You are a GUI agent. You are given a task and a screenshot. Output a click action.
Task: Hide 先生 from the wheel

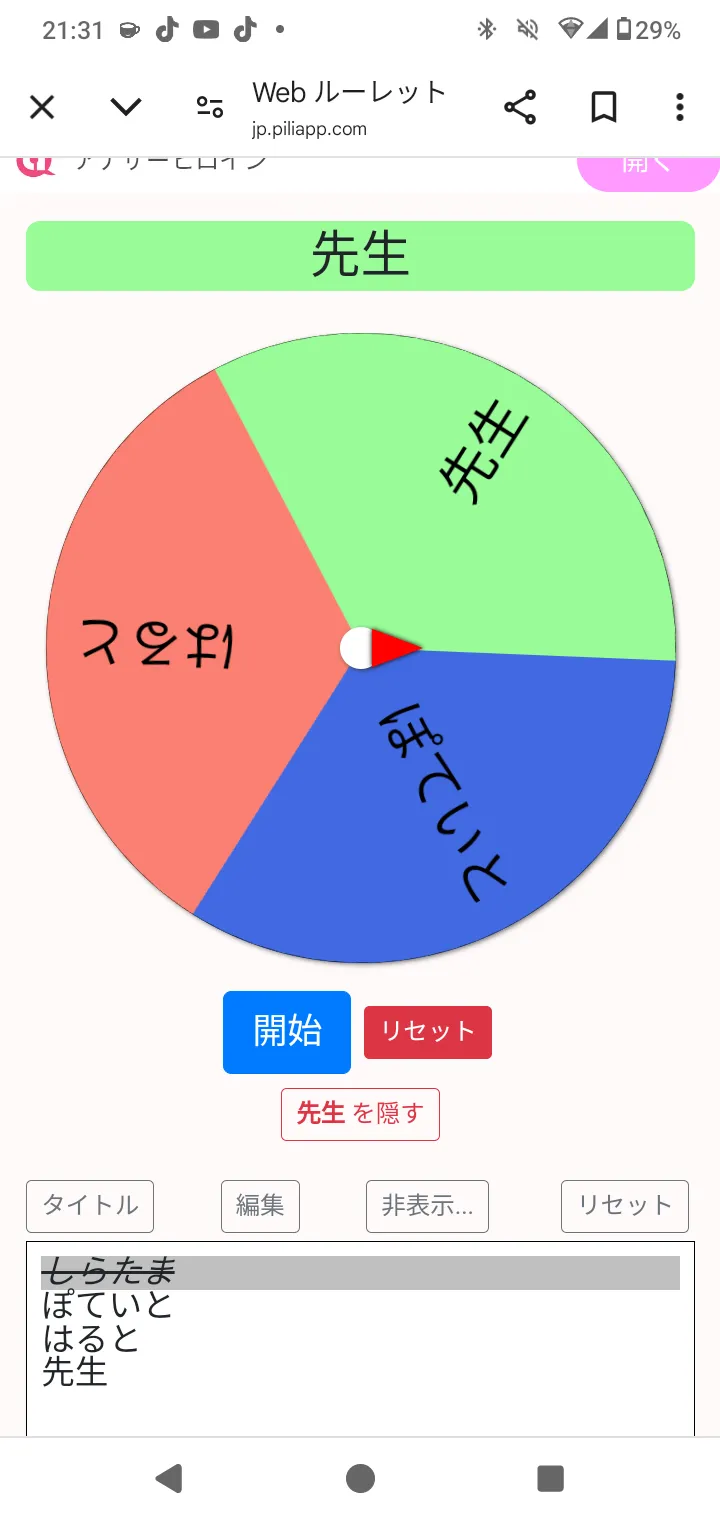[x=360, y=1114]
